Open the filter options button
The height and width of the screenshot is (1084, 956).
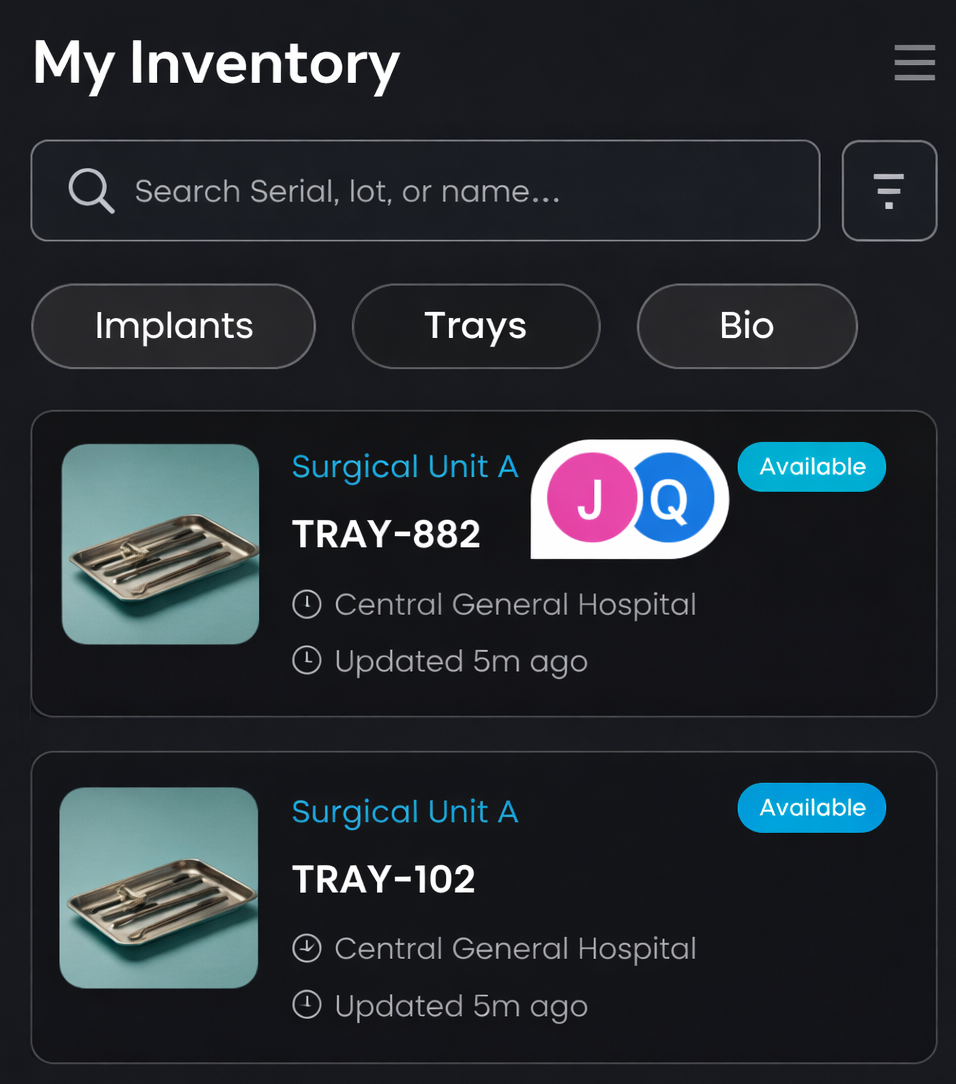[x=889, y=191]
